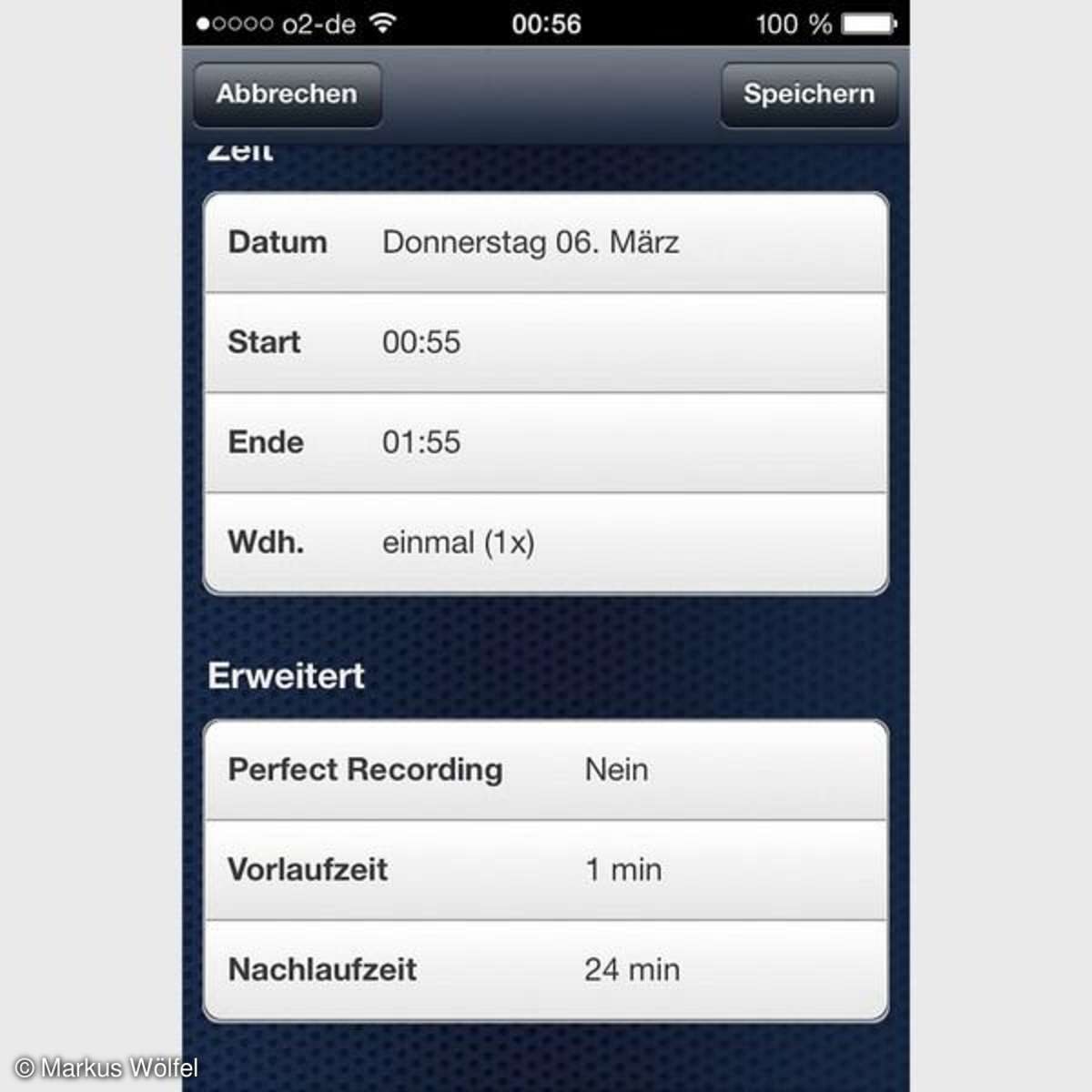Save the timer with Speichern
Screen dimensions: 1092x1092
coord(808,95)
